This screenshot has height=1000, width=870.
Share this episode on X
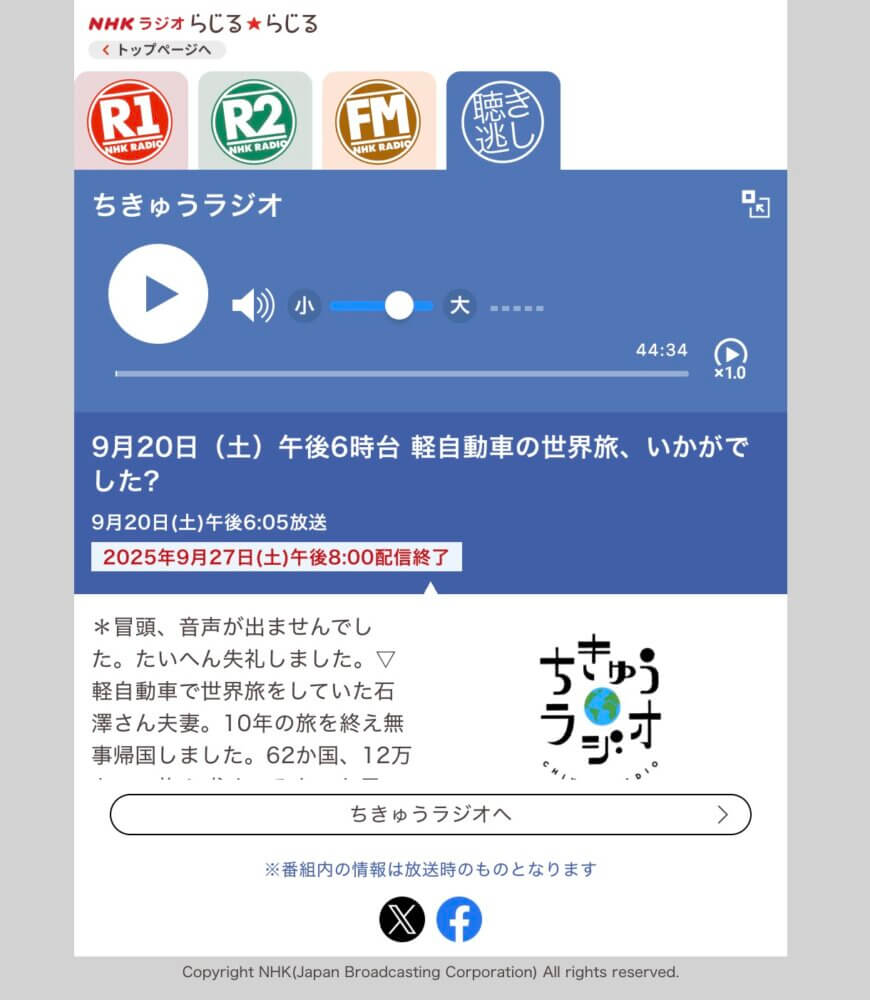tap(402, 920)
